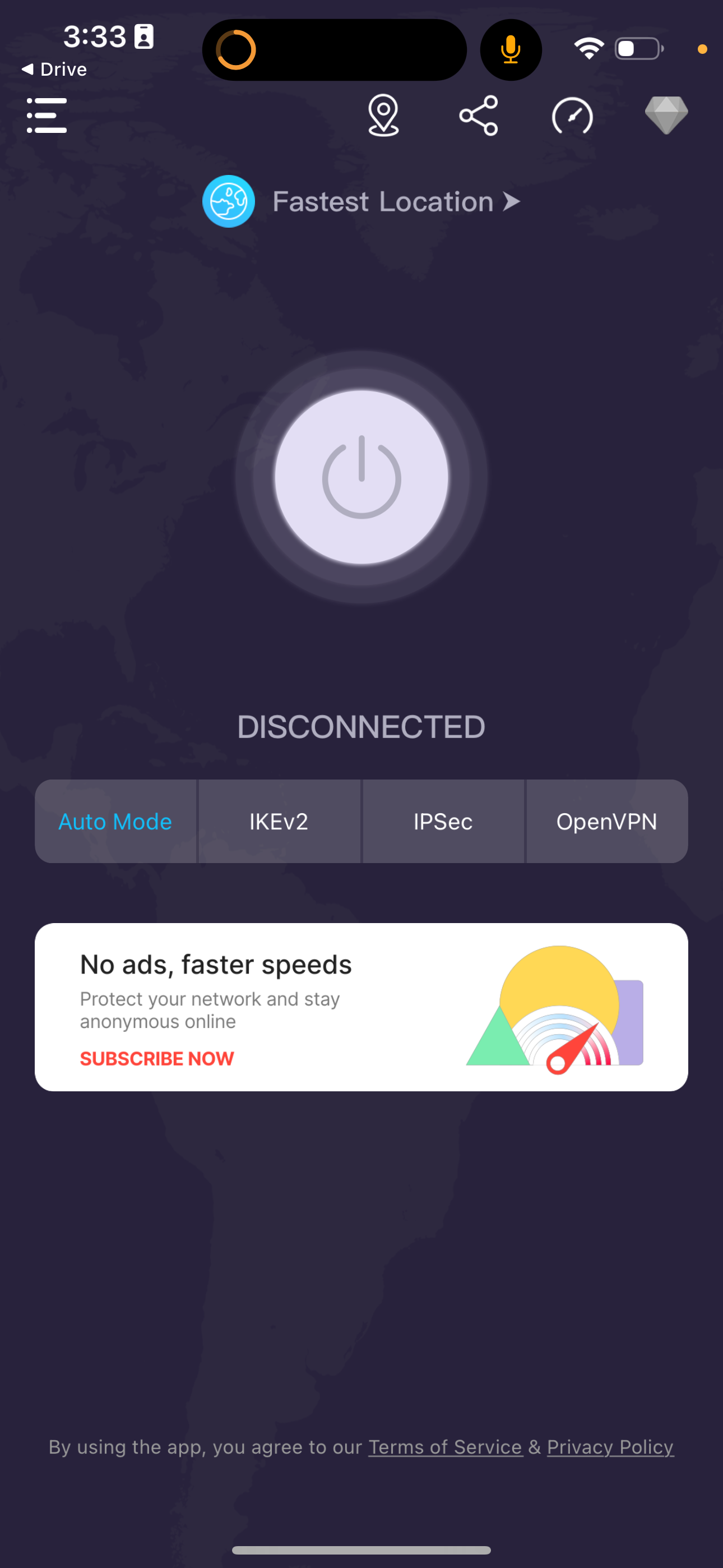Viewport: 723px width, 1568px height.
Task: Open the server location picker pin icon
Action: tap(383, 115)
